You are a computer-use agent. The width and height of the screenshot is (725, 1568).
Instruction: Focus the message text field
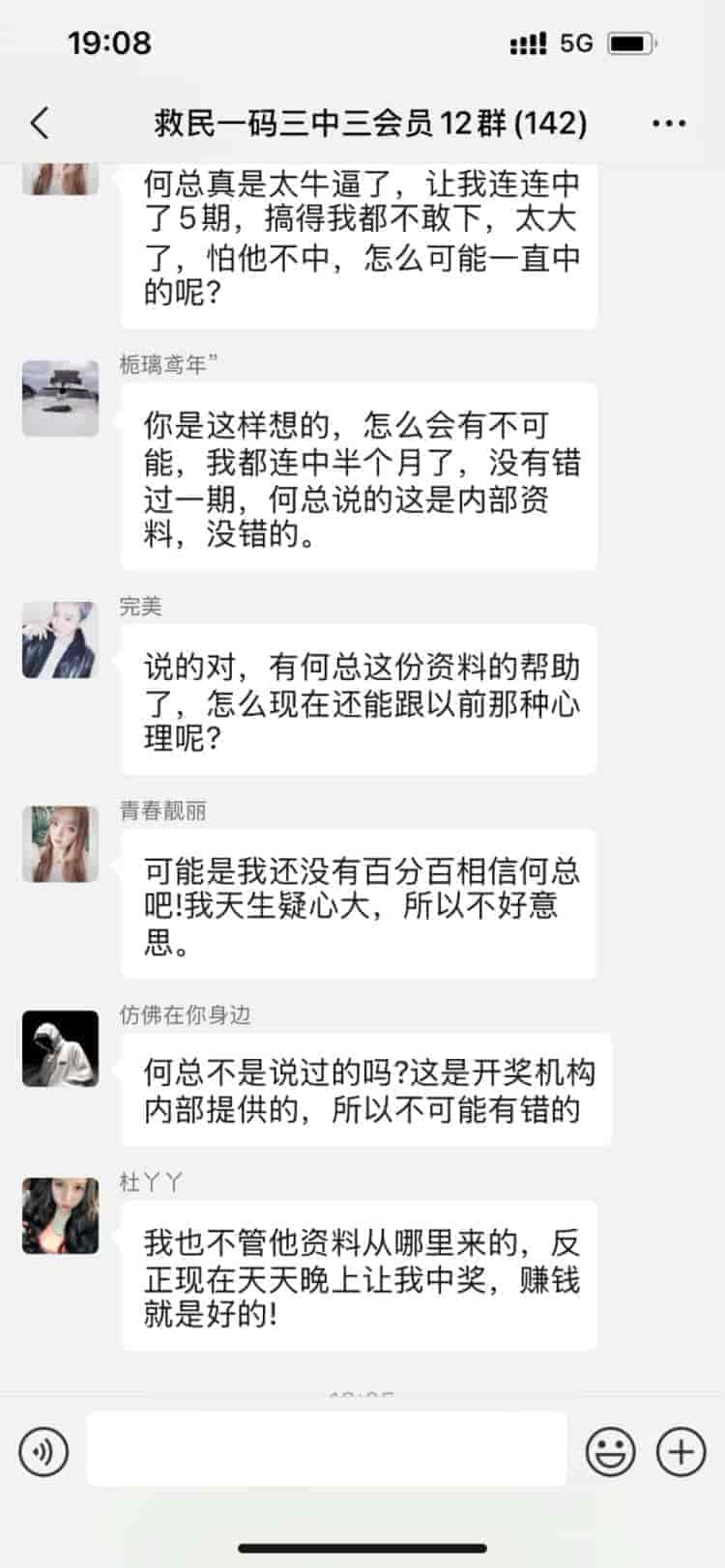point(327,1449)
